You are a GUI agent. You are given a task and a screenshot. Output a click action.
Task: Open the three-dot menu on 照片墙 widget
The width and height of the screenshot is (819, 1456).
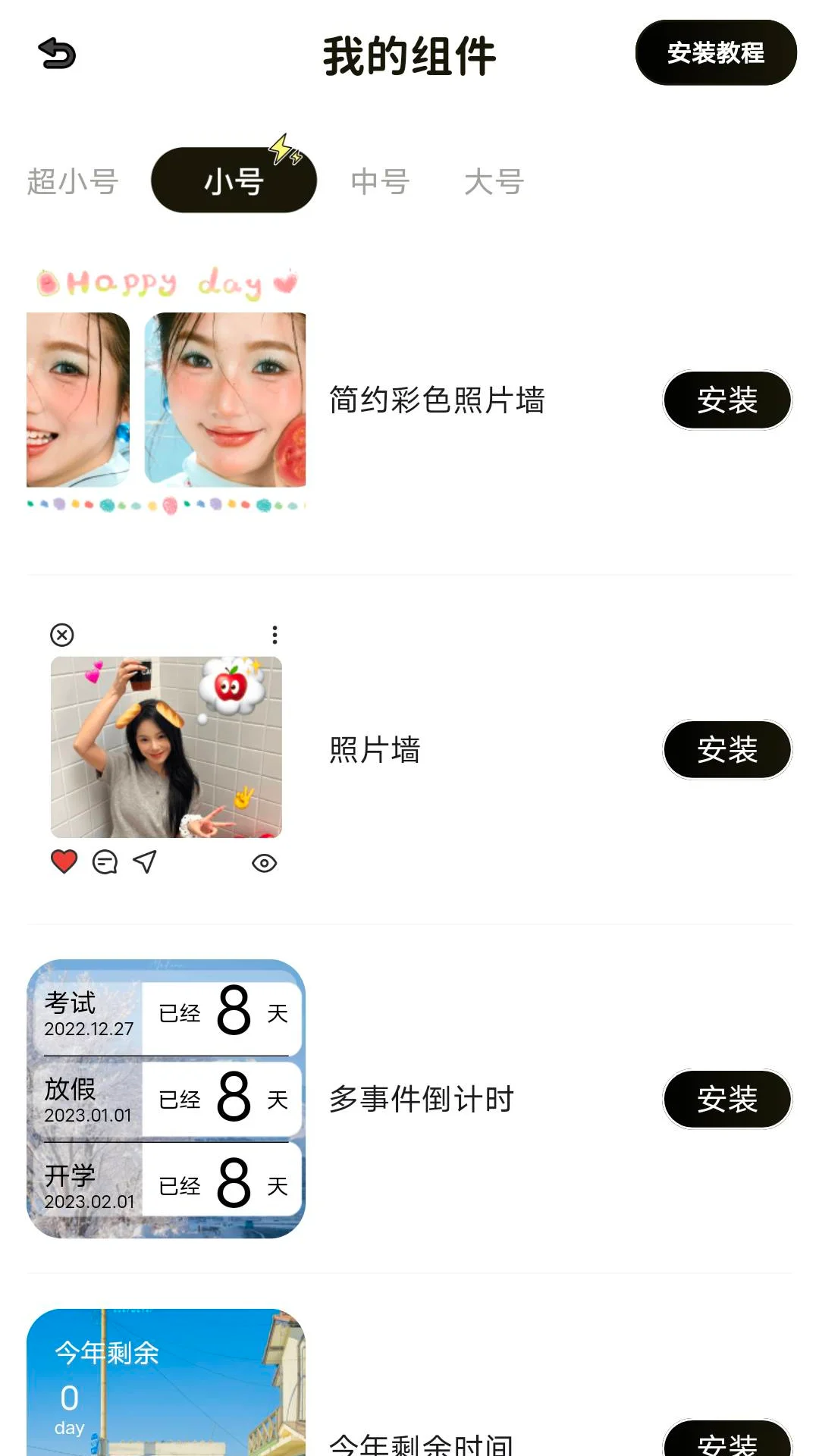click(x=274, y=635)
